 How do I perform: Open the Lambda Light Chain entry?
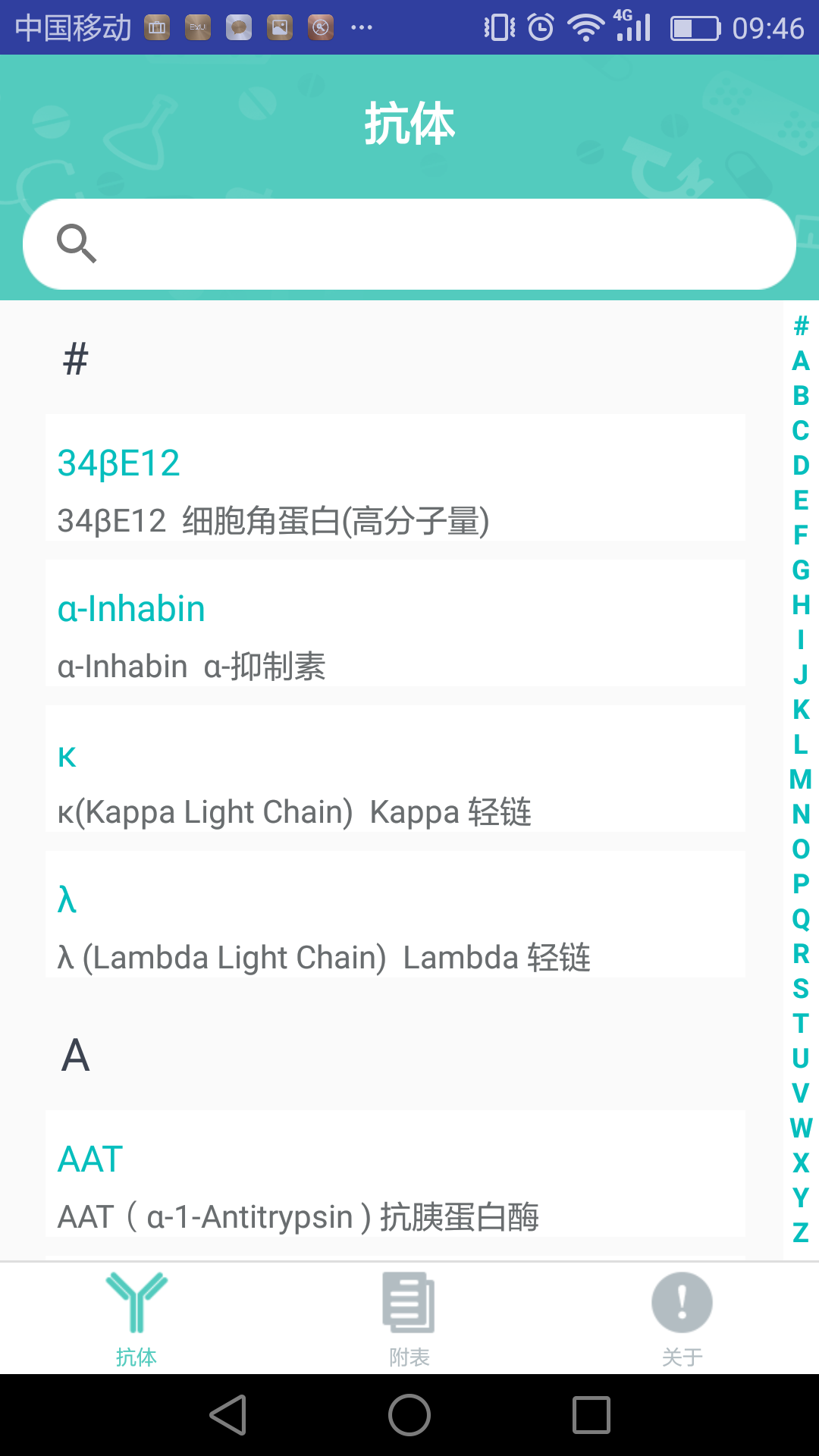point(394,915)
